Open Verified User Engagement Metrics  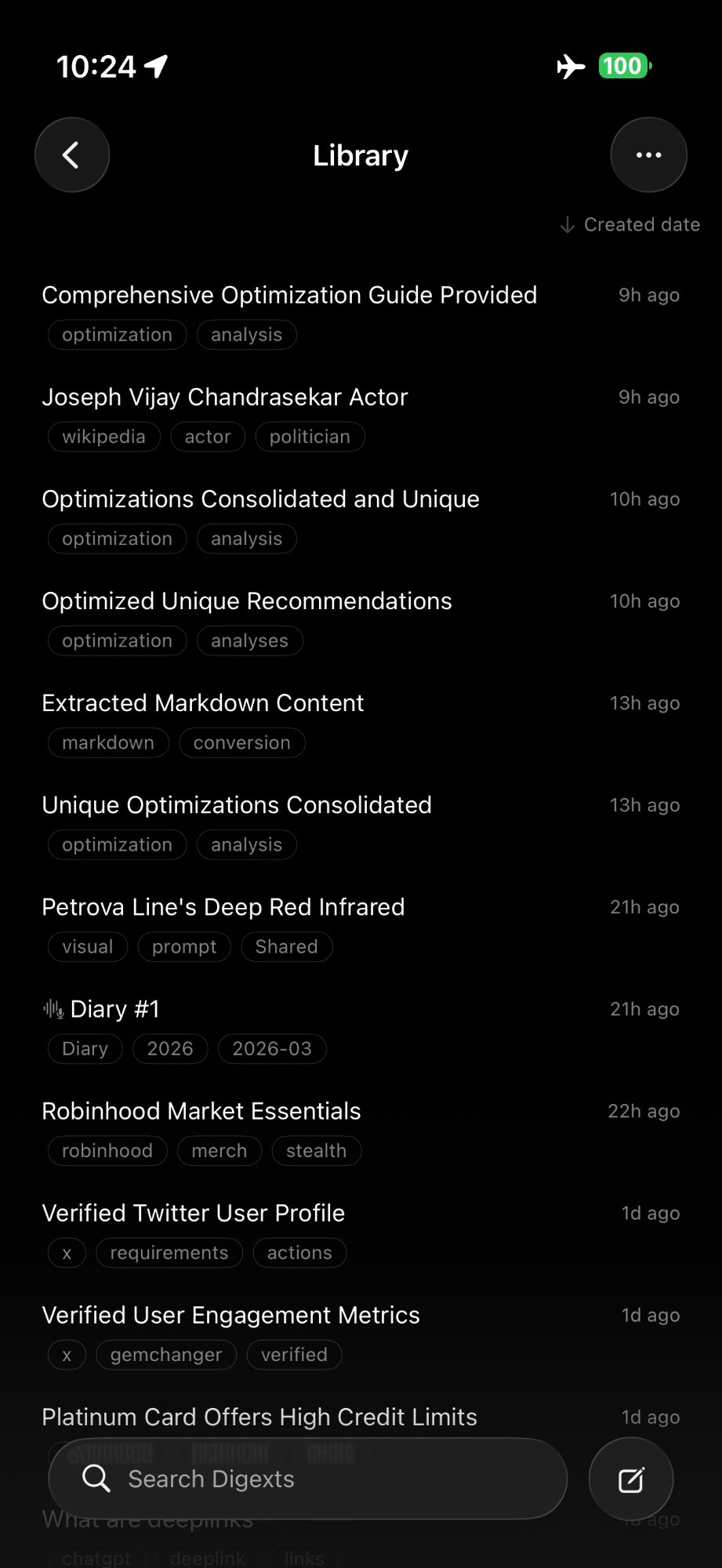tap(231, 1315)
